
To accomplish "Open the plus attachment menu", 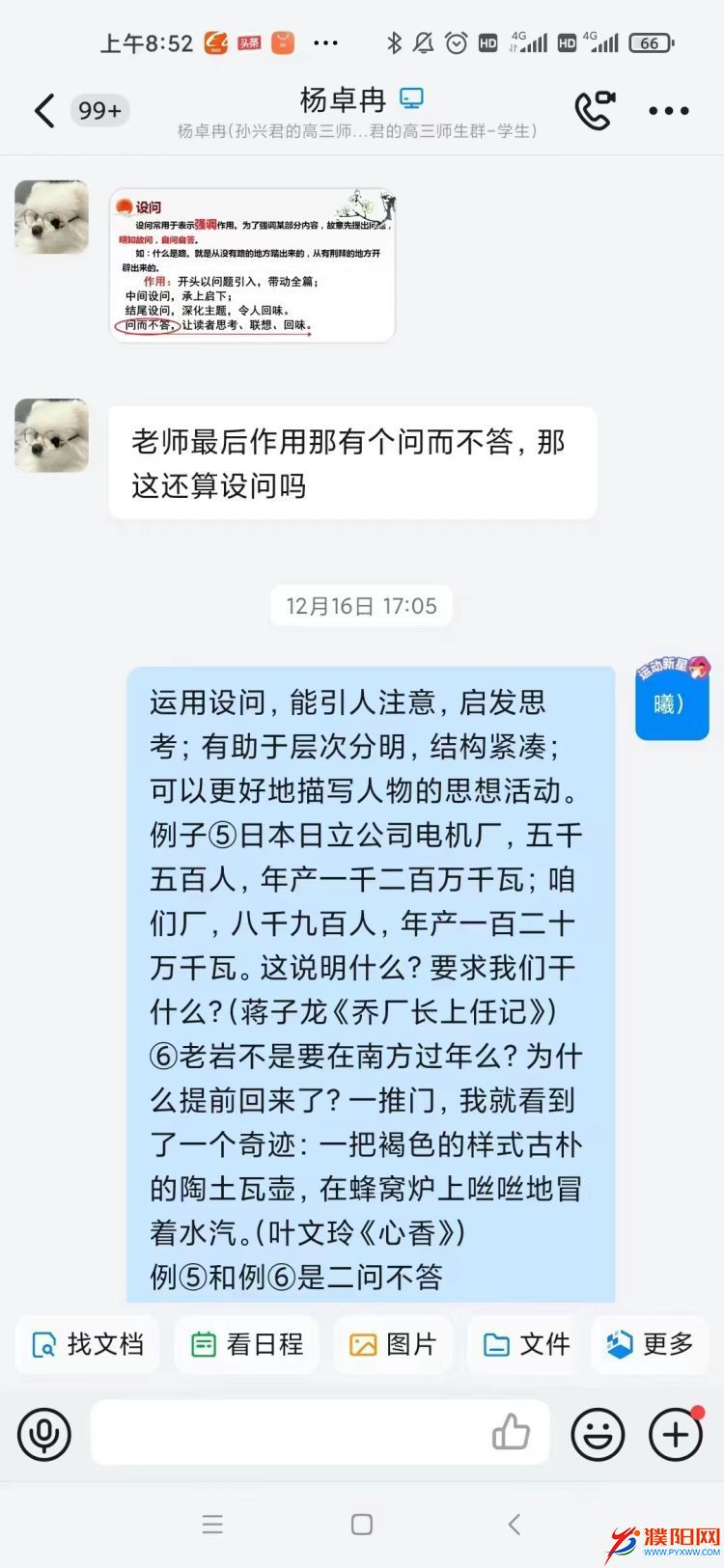I will tap(675, 1434).
